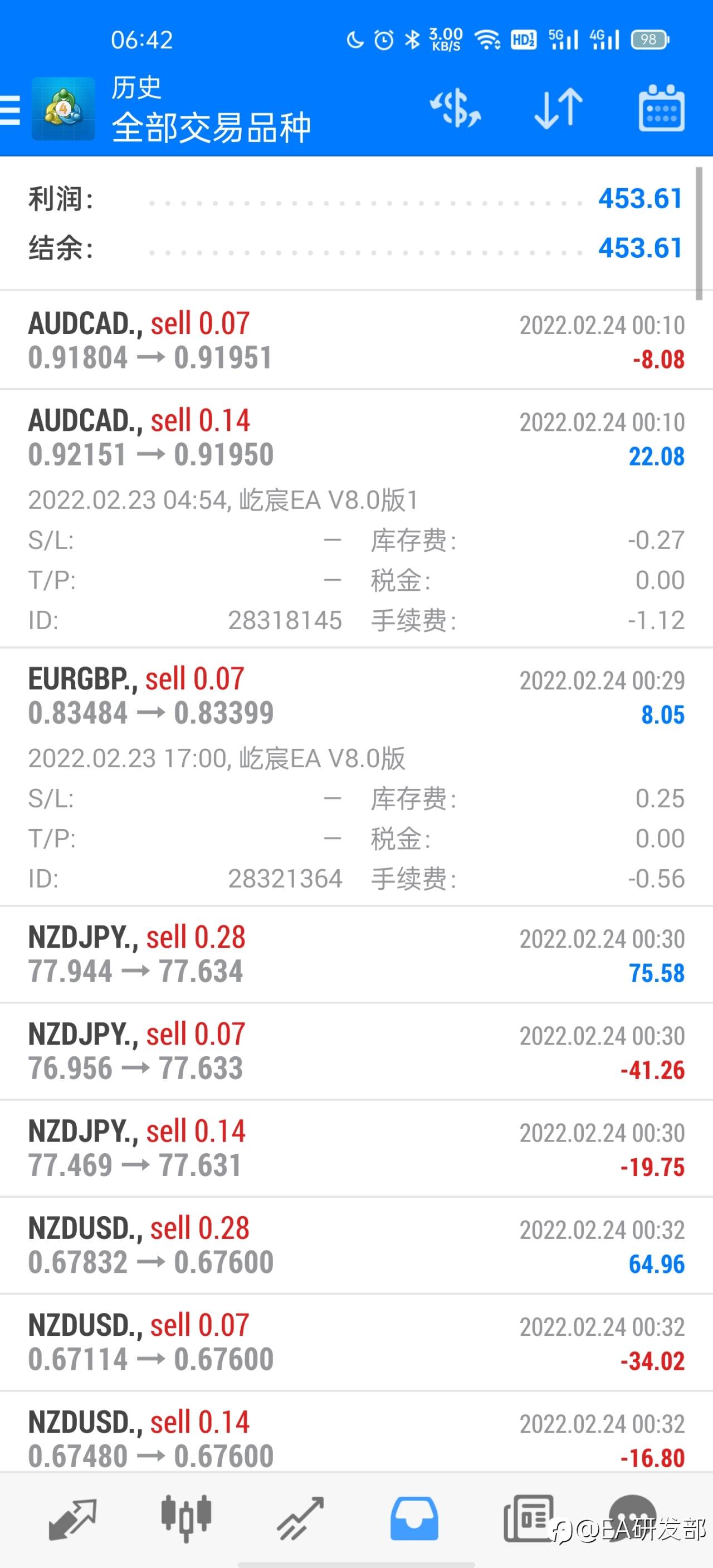Tap the sort arrows icon

coord(558,110)
